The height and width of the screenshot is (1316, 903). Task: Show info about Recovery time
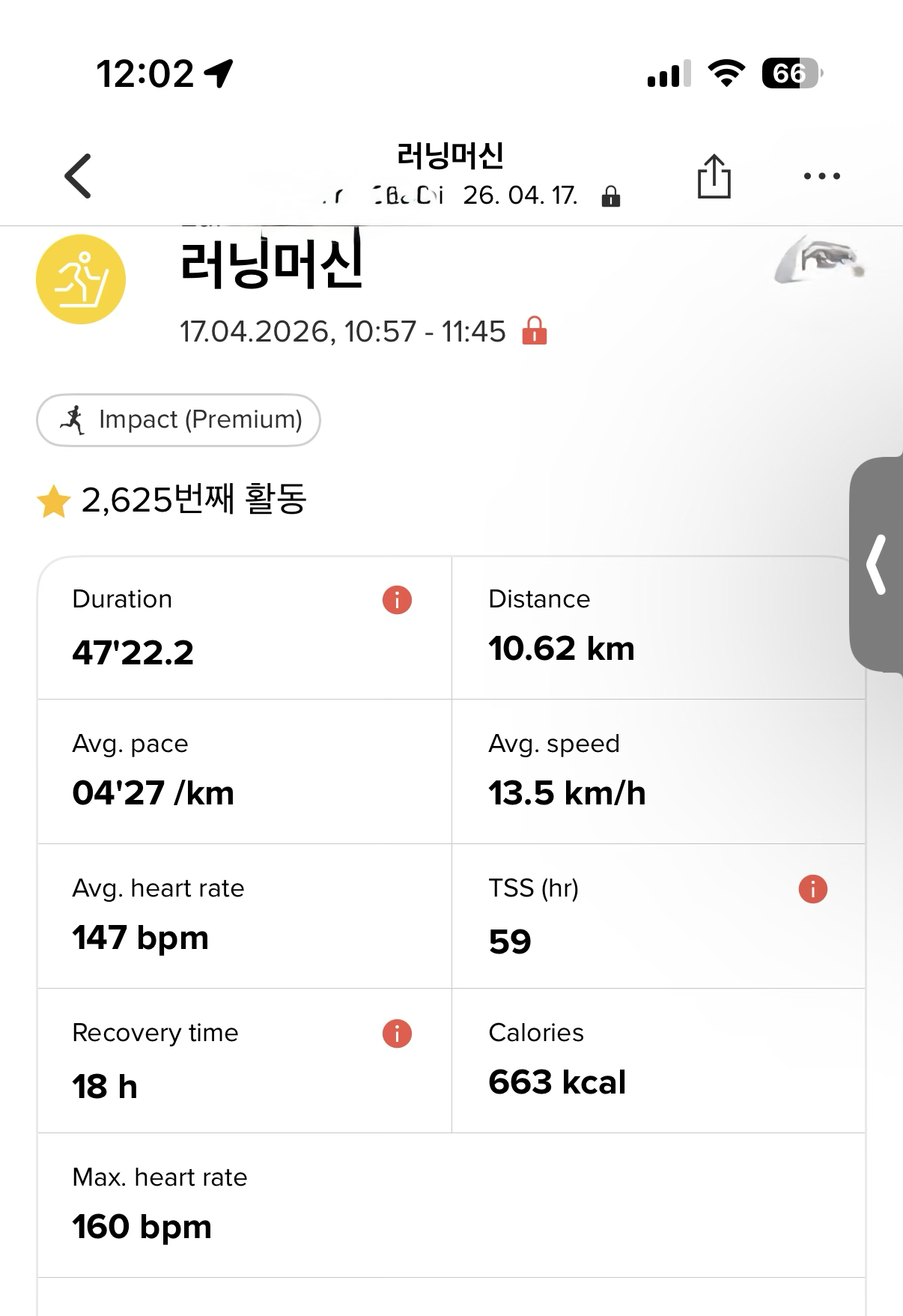pos(397,1034)
